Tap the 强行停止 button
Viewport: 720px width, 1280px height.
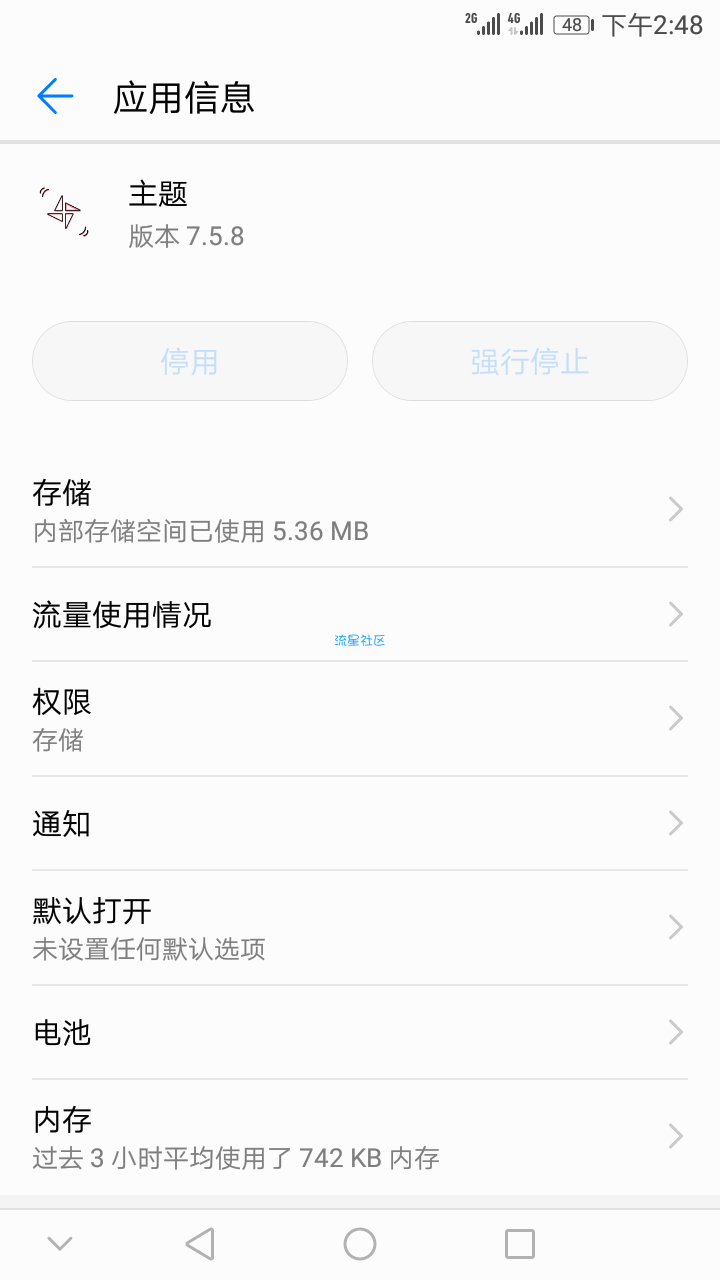530,361
